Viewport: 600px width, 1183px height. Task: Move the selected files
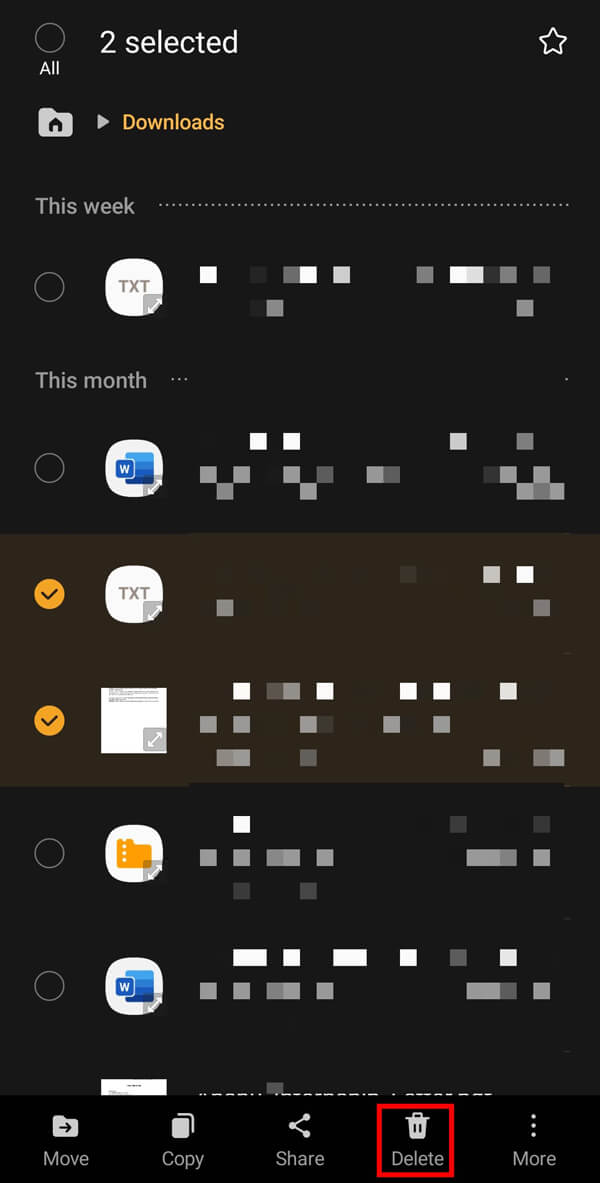(x=66, y=1140)
